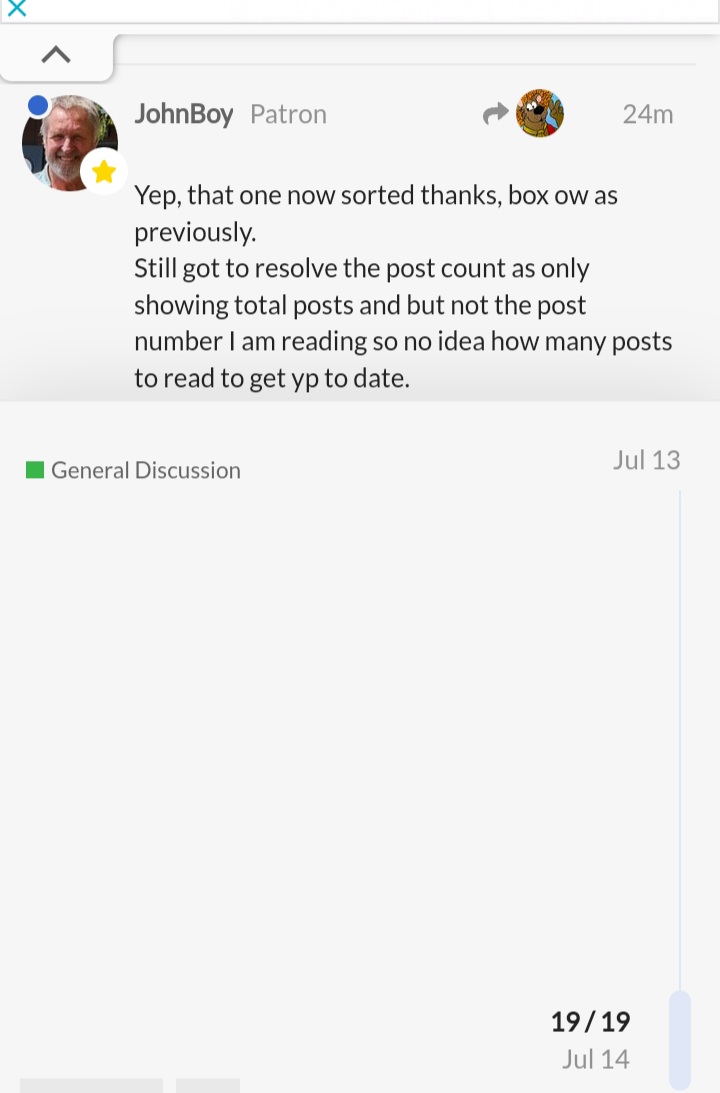Open JohnBoy's username link
The width and height of the screenshot is (720, 1093).
(183, 114)
